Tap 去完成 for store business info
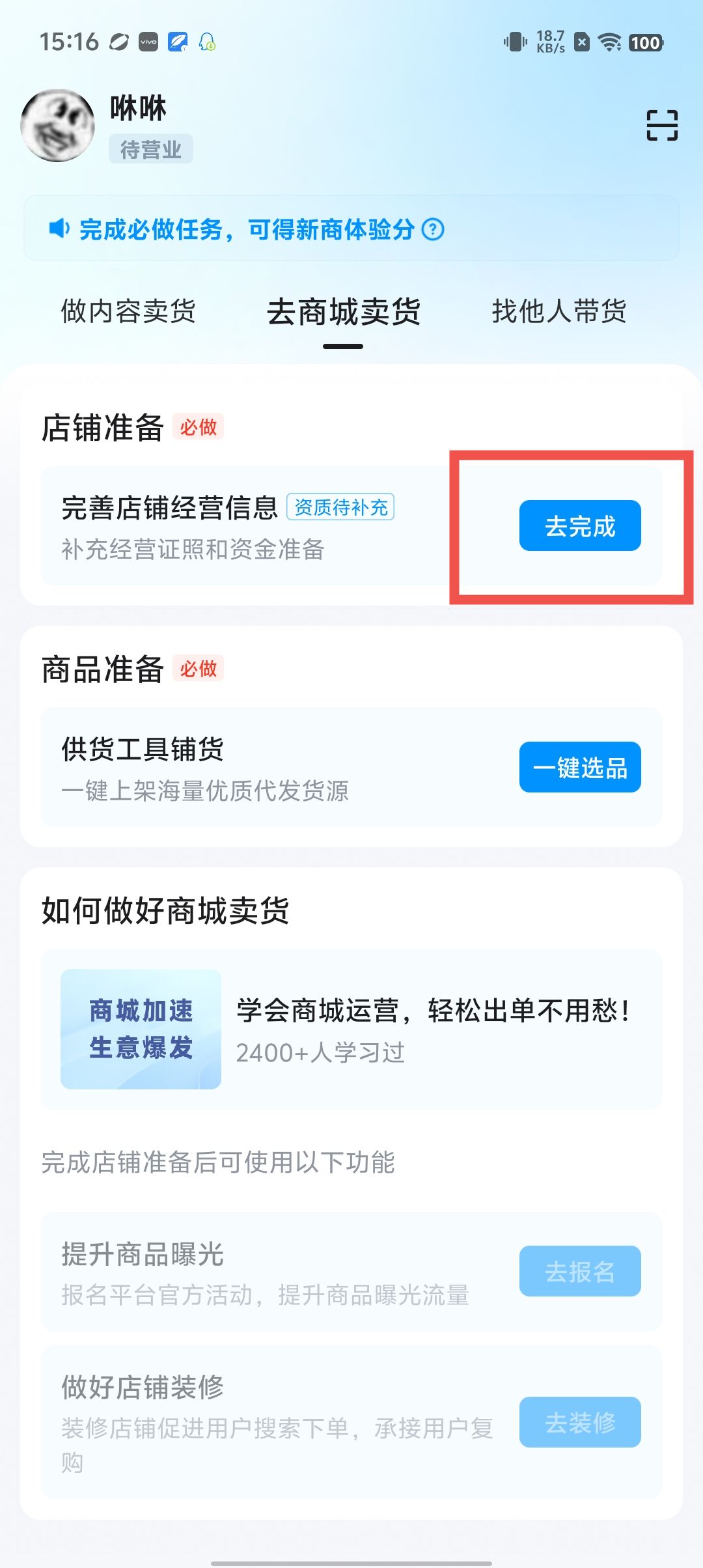Image resolution: width=703 pixels, height=1568 pixels. [579, 525]
